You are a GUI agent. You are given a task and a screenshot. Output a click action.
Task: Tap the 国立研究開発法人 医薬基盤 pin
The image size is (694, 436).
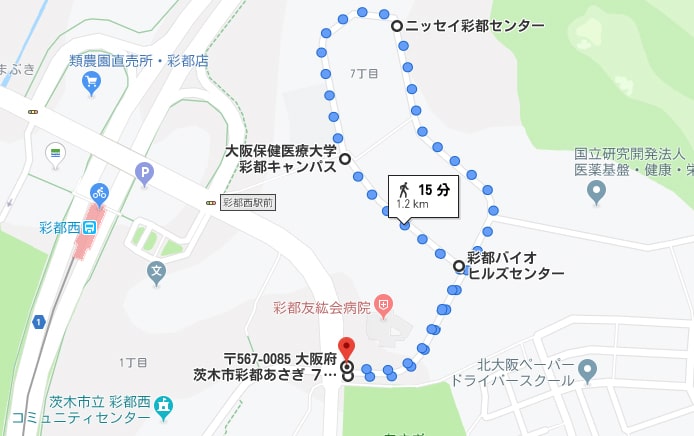click(597, 192)
